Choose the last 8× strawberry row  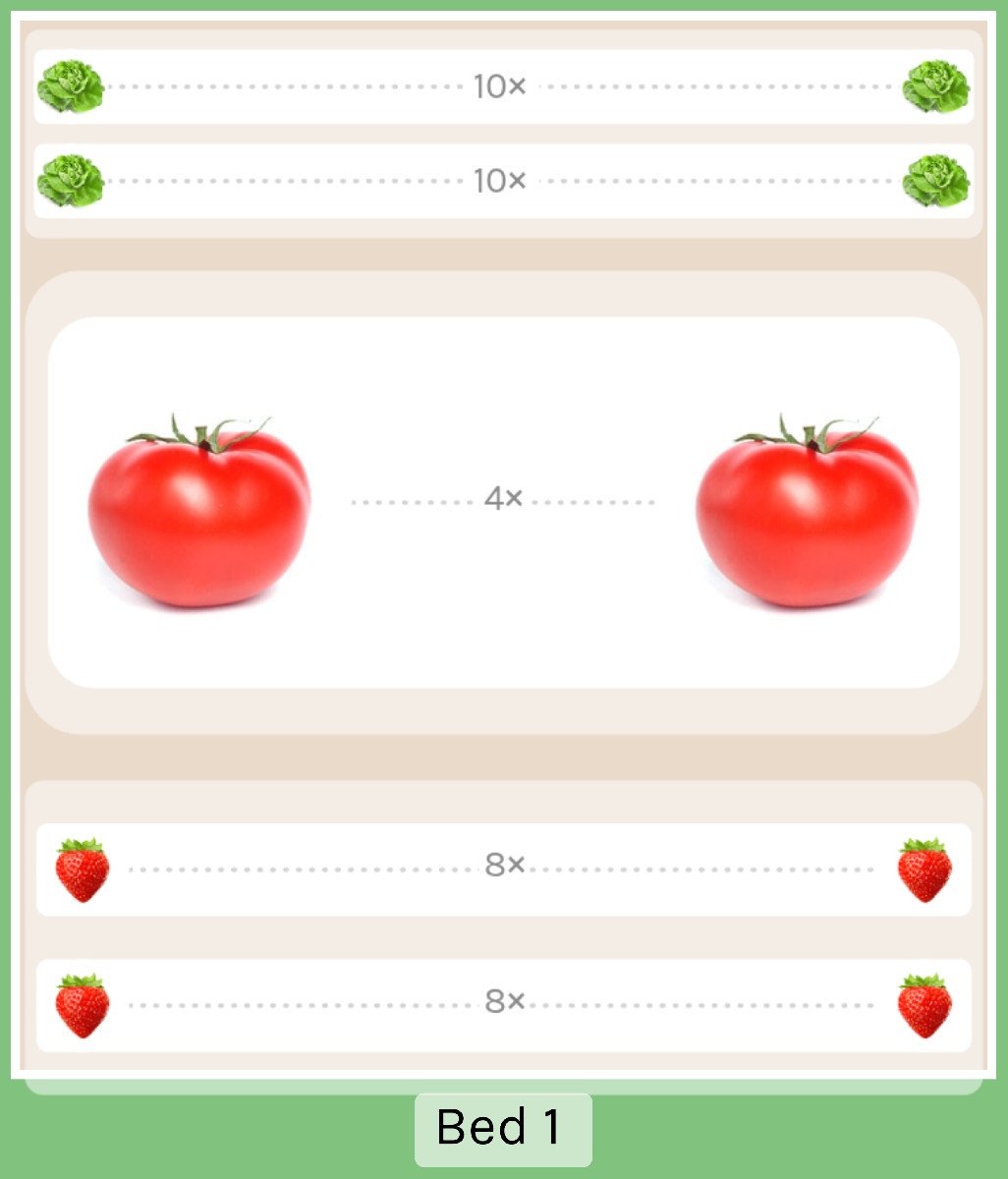coord(503,1004)
